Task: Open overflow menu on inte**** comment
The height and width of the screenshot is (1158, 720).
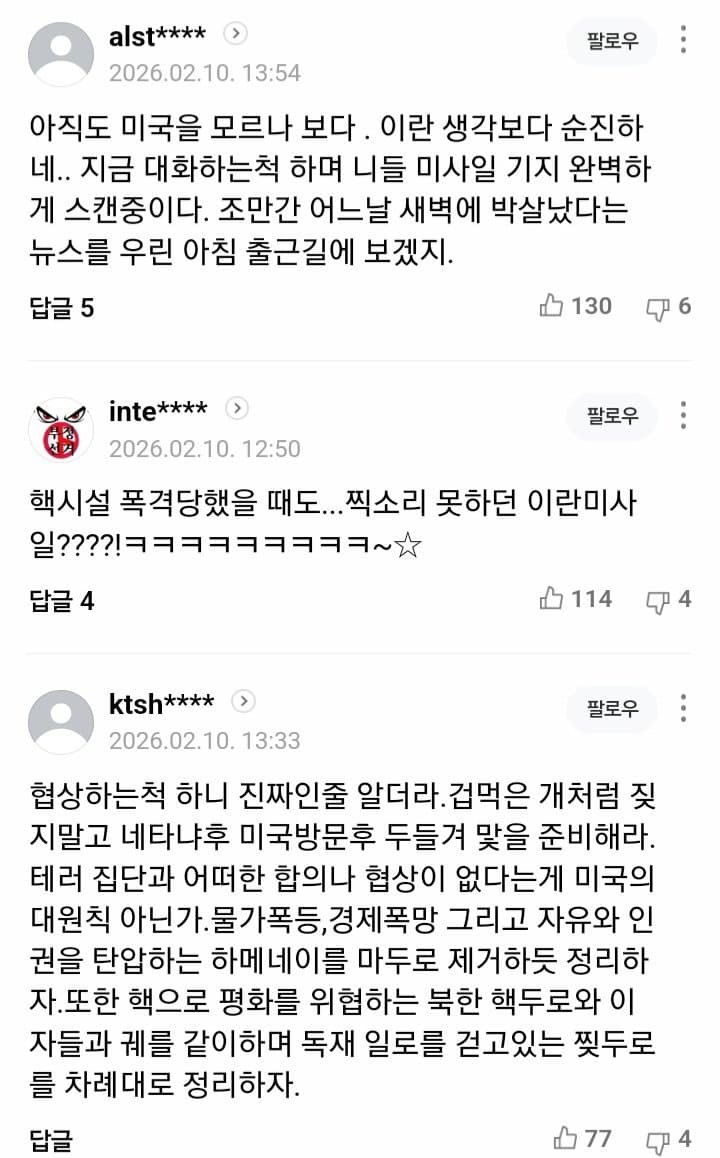Action: [x=684, y=414]
